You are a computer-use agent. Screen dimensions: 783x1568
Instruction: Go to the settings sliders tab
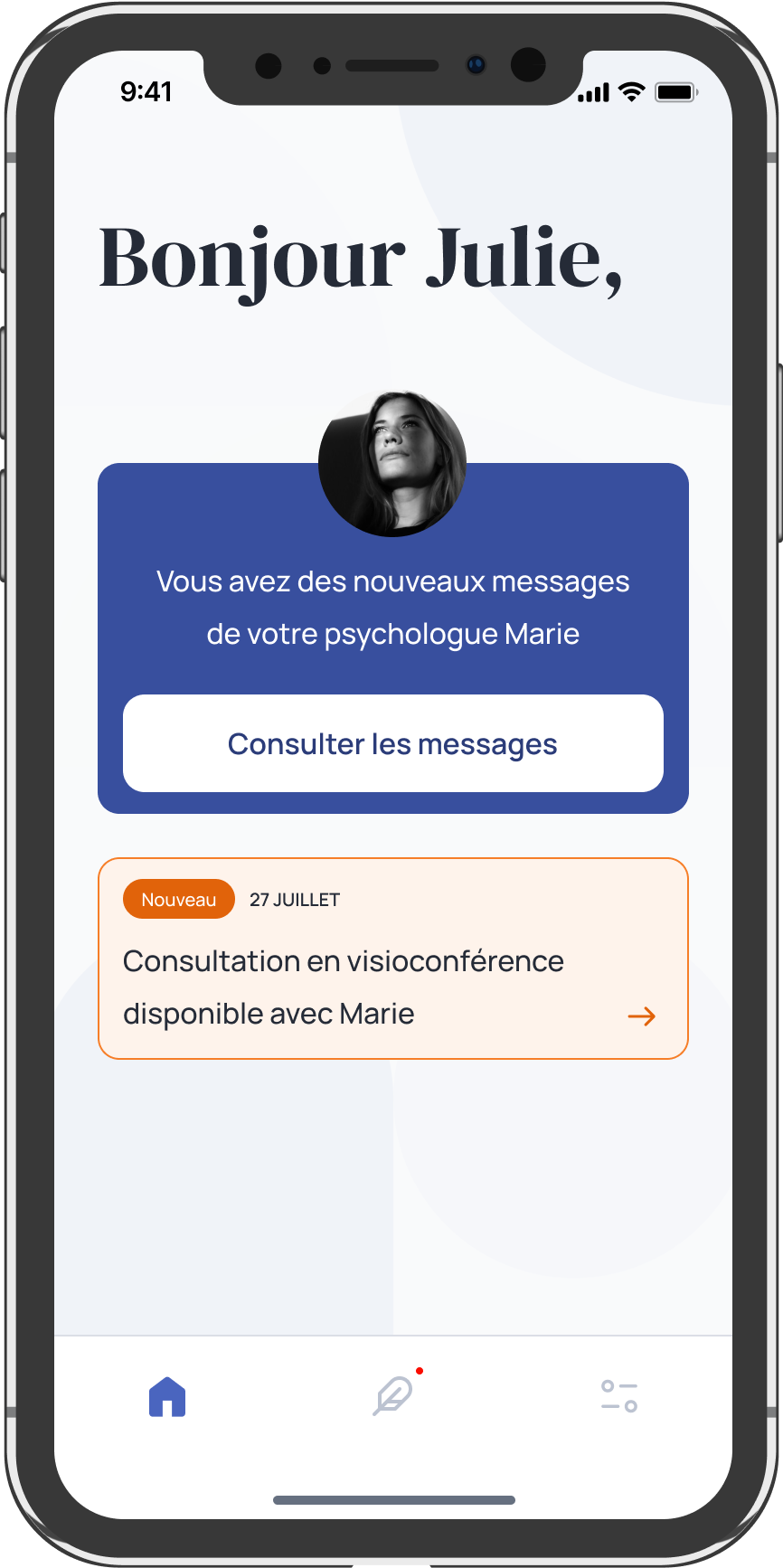tap(619, 1396)
